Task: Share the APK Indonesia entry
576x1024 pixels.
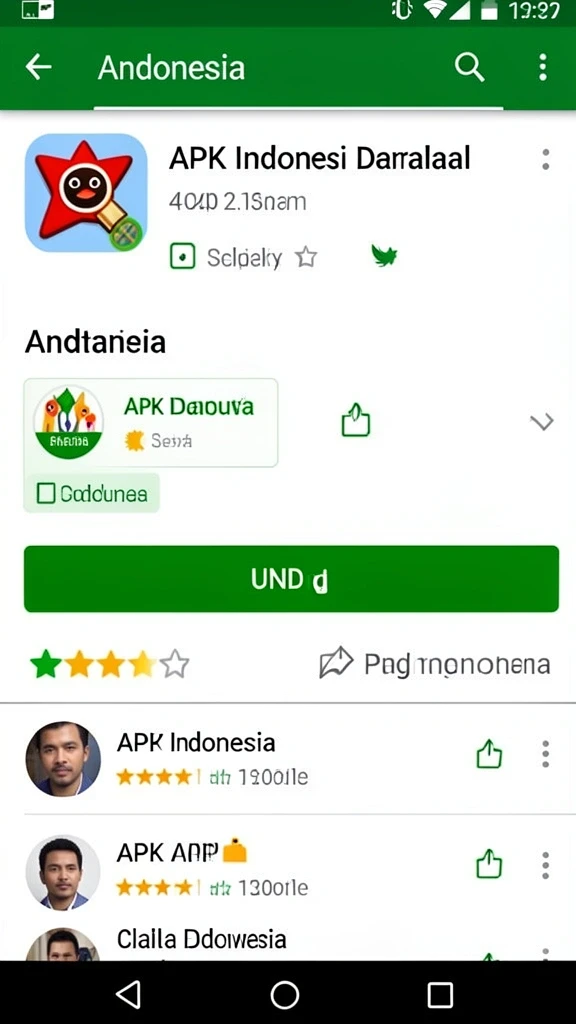Action: [x=489, y=755]
